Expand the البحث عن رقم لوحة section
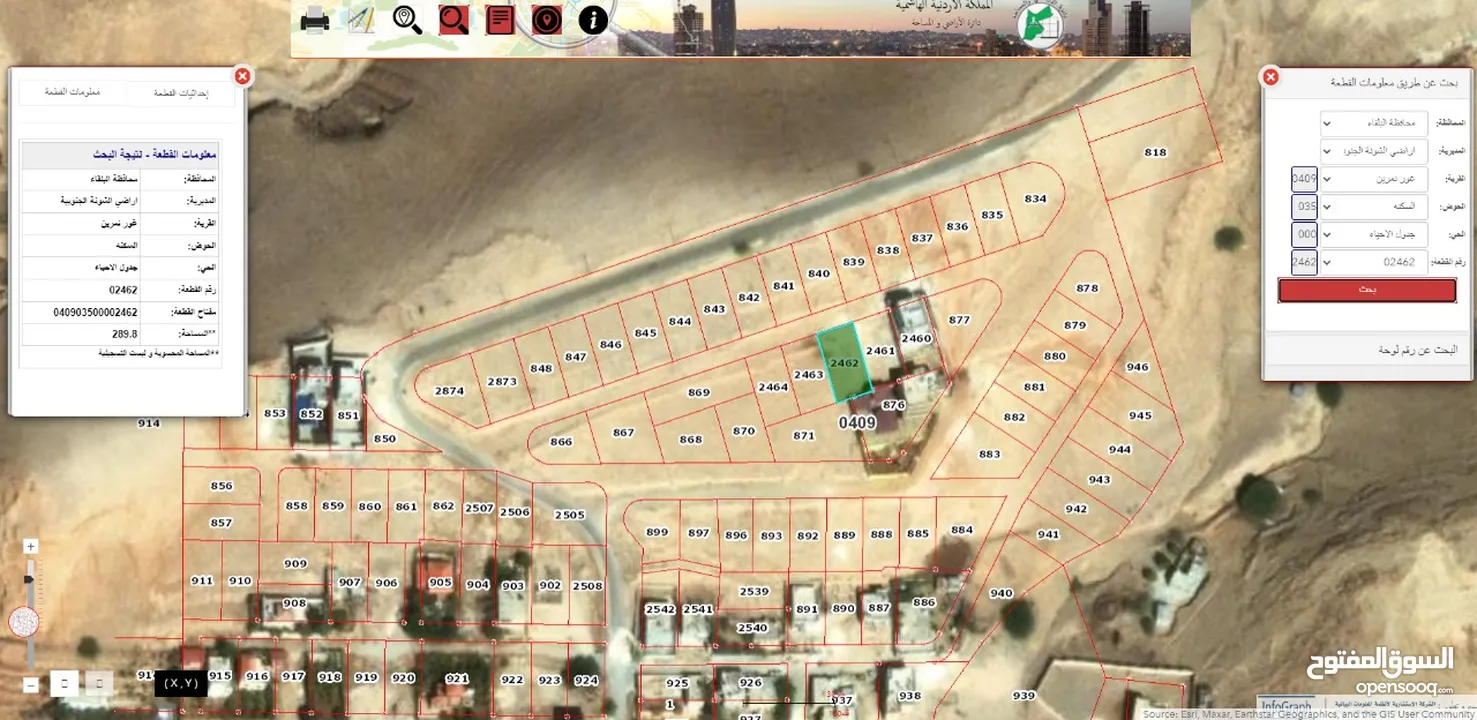The height and width of the screenshot is (720, 1477). pyautogui.click(x=1365, y=350)
